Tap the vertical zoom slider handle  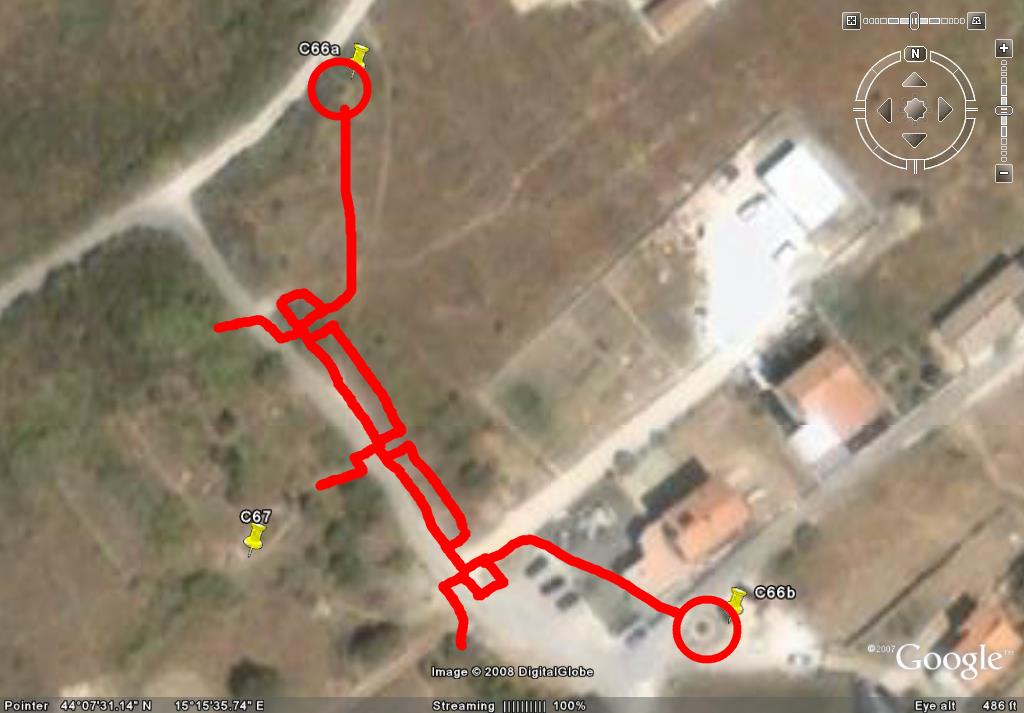click(x=1003, y=109)
